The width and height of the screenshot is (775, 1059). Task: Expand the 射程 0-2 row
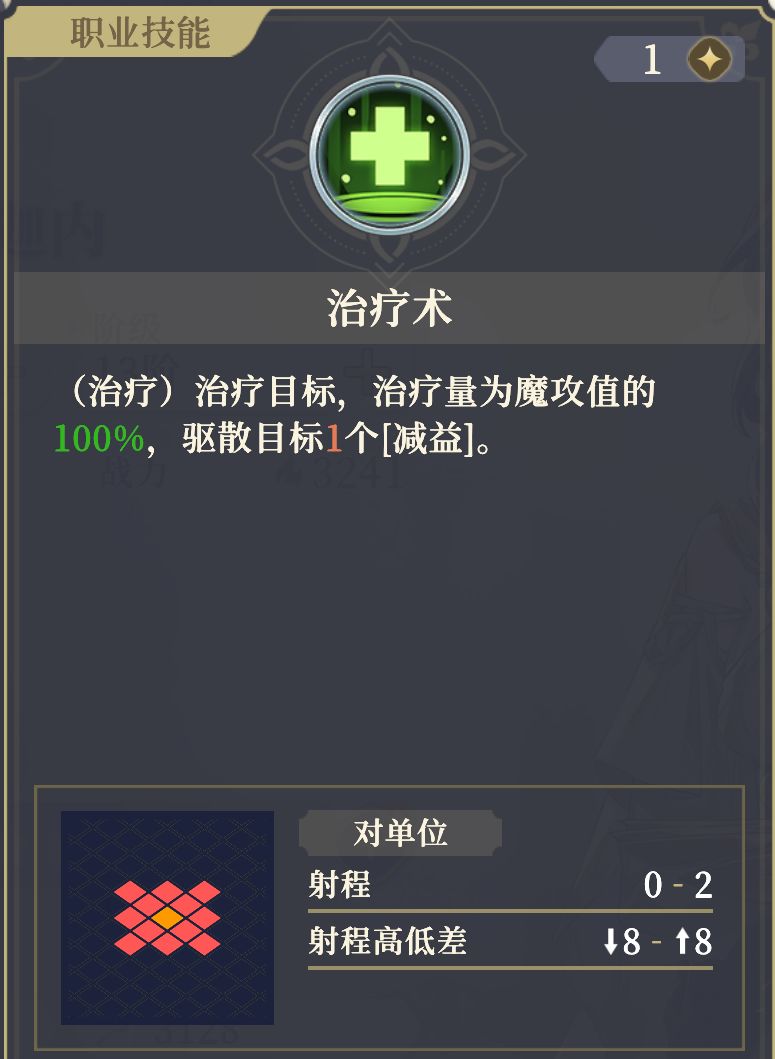(x=505, y=888)
